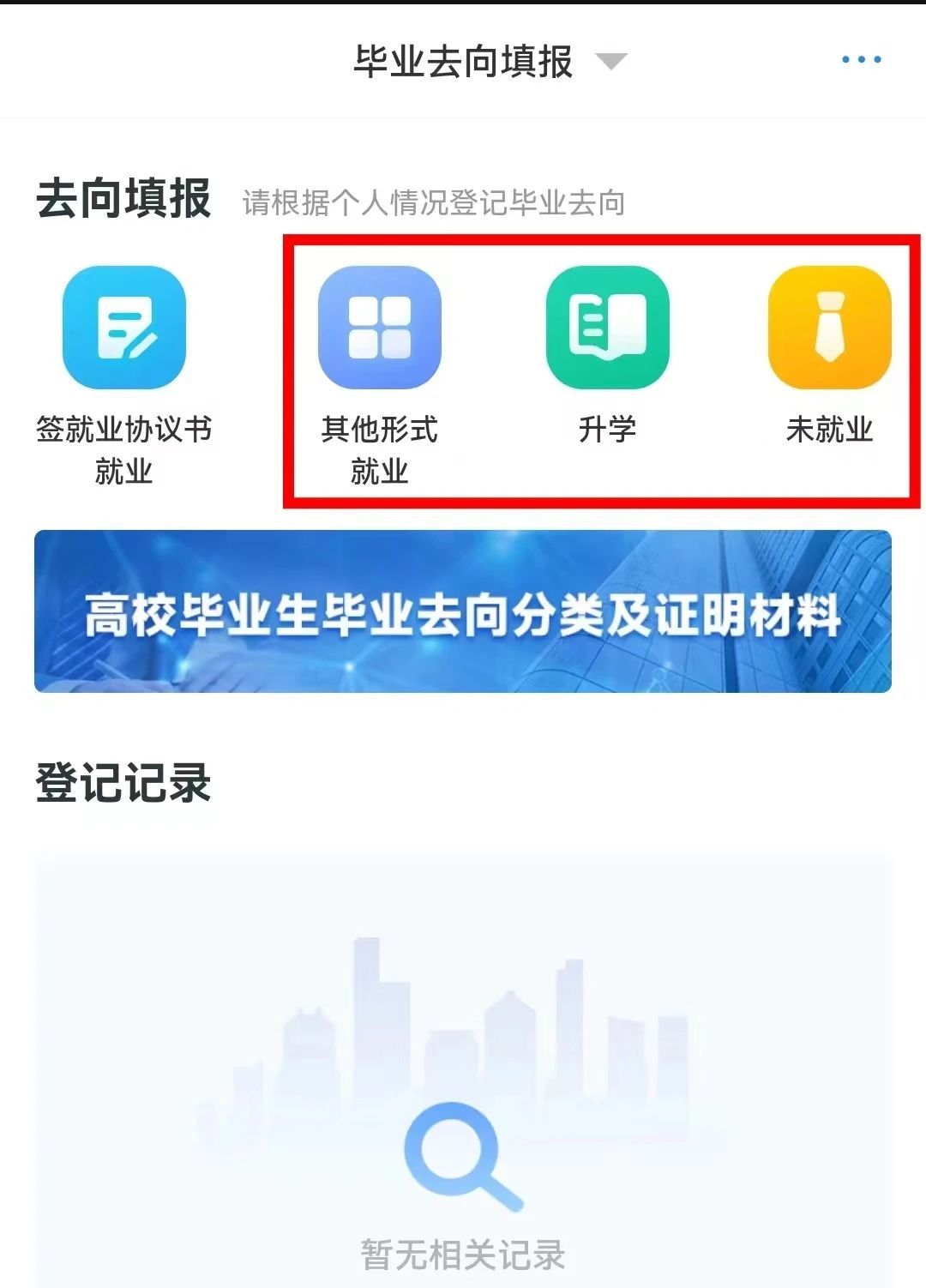Expand the 毕业去向填报 title dropdown
The image size is (926, 1288).
pos(611,61)
